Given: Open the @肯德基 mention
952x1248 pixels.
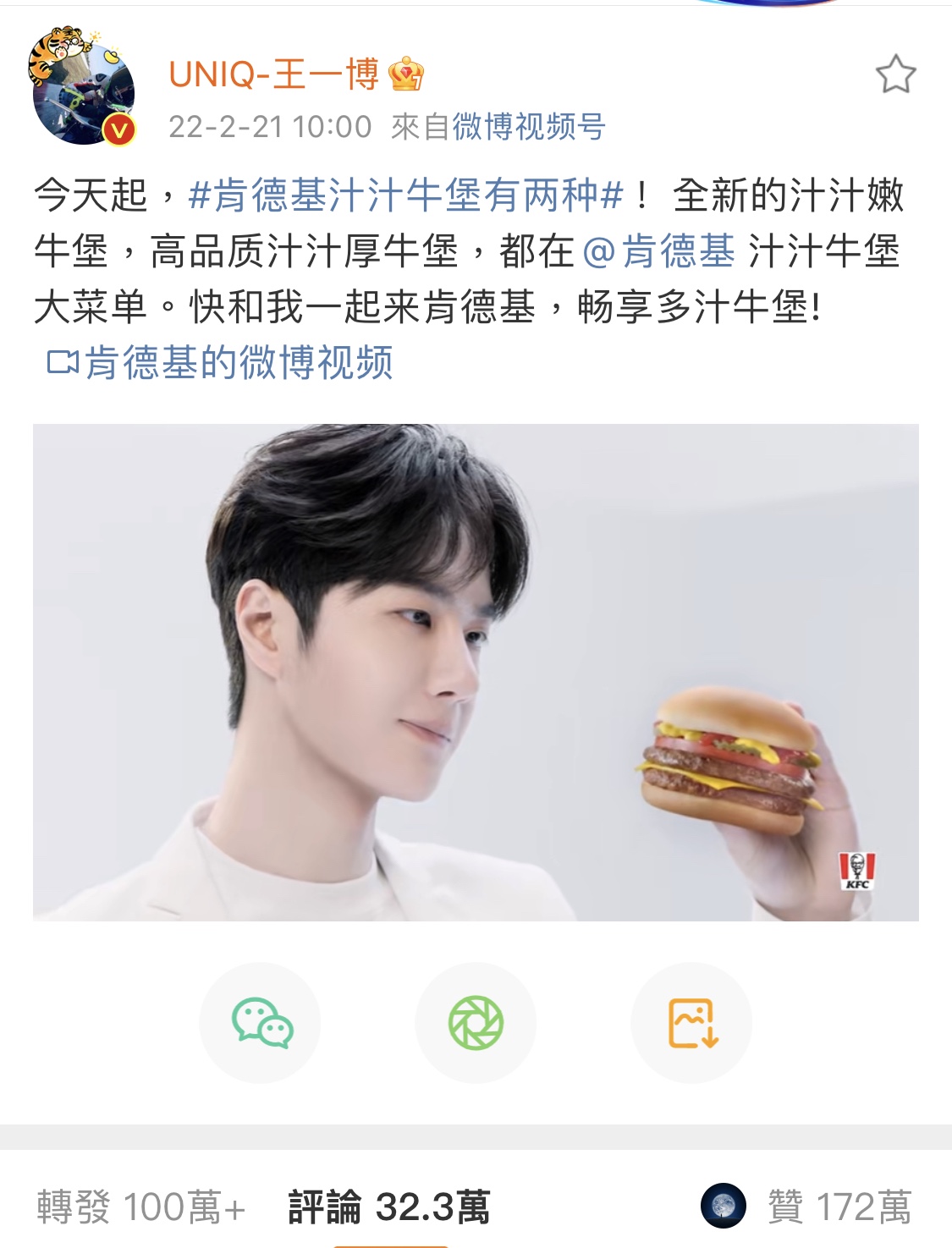Looking at the screenshot, I should click(x=658, y=251).
